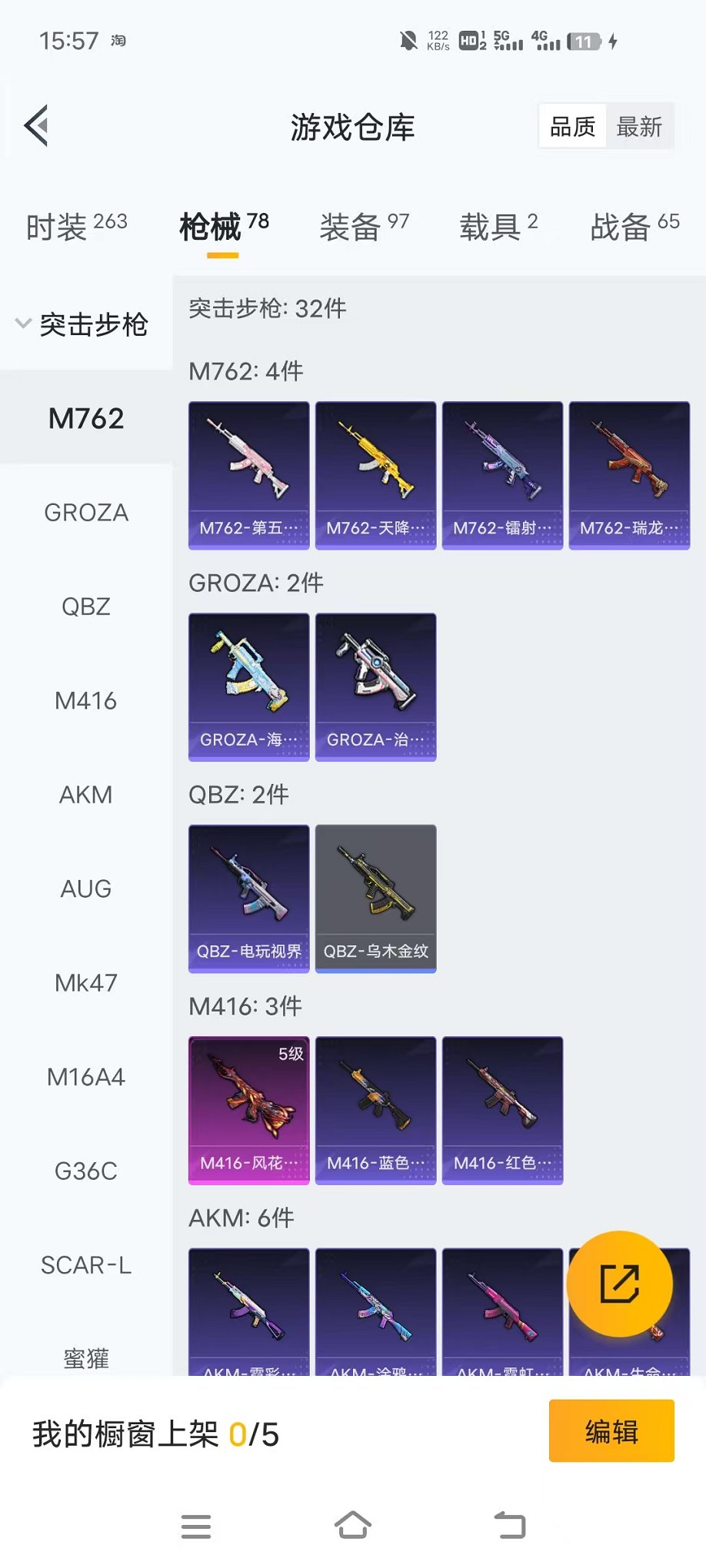The height and width of the screenshot is (1568, 706).
Task: Sort by 最新
Action: coord(639,127)
